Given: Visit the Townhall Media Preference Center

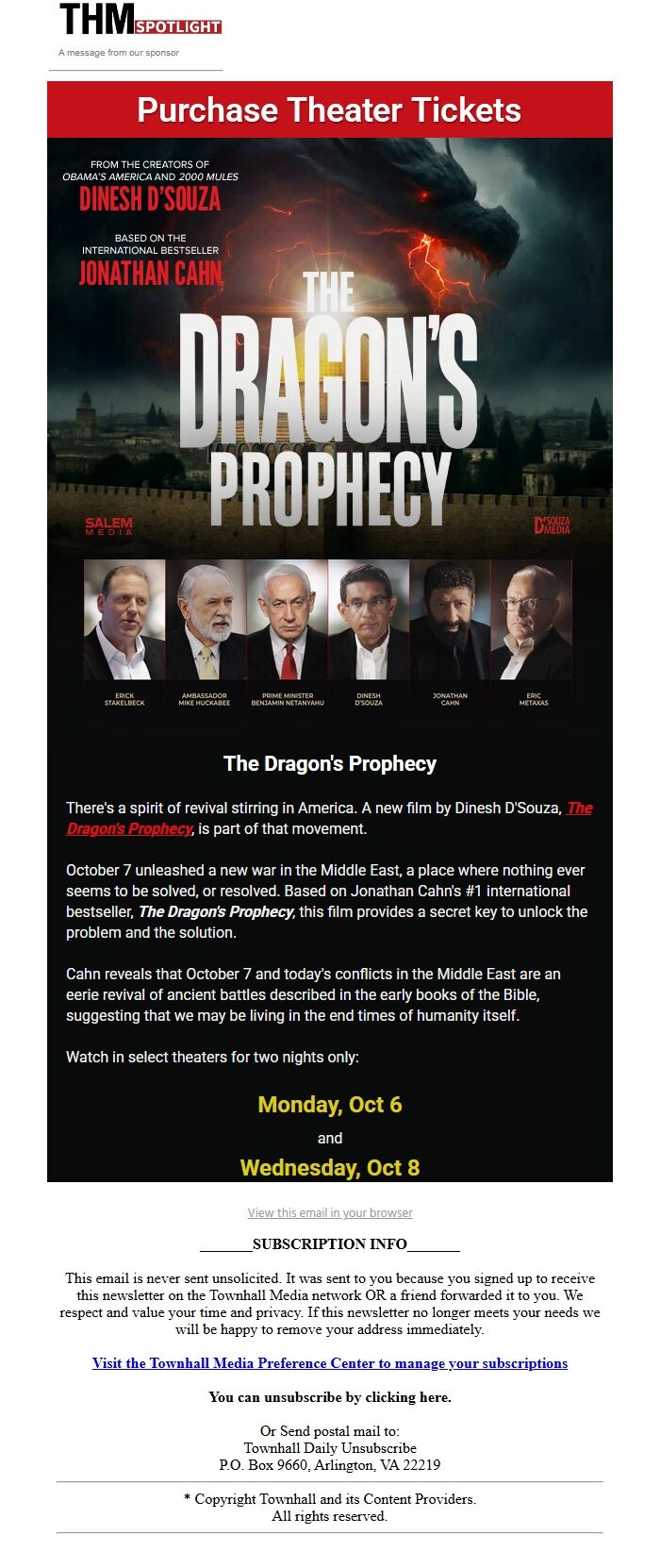Looking at the screenshot, I should click(330, 1363).
